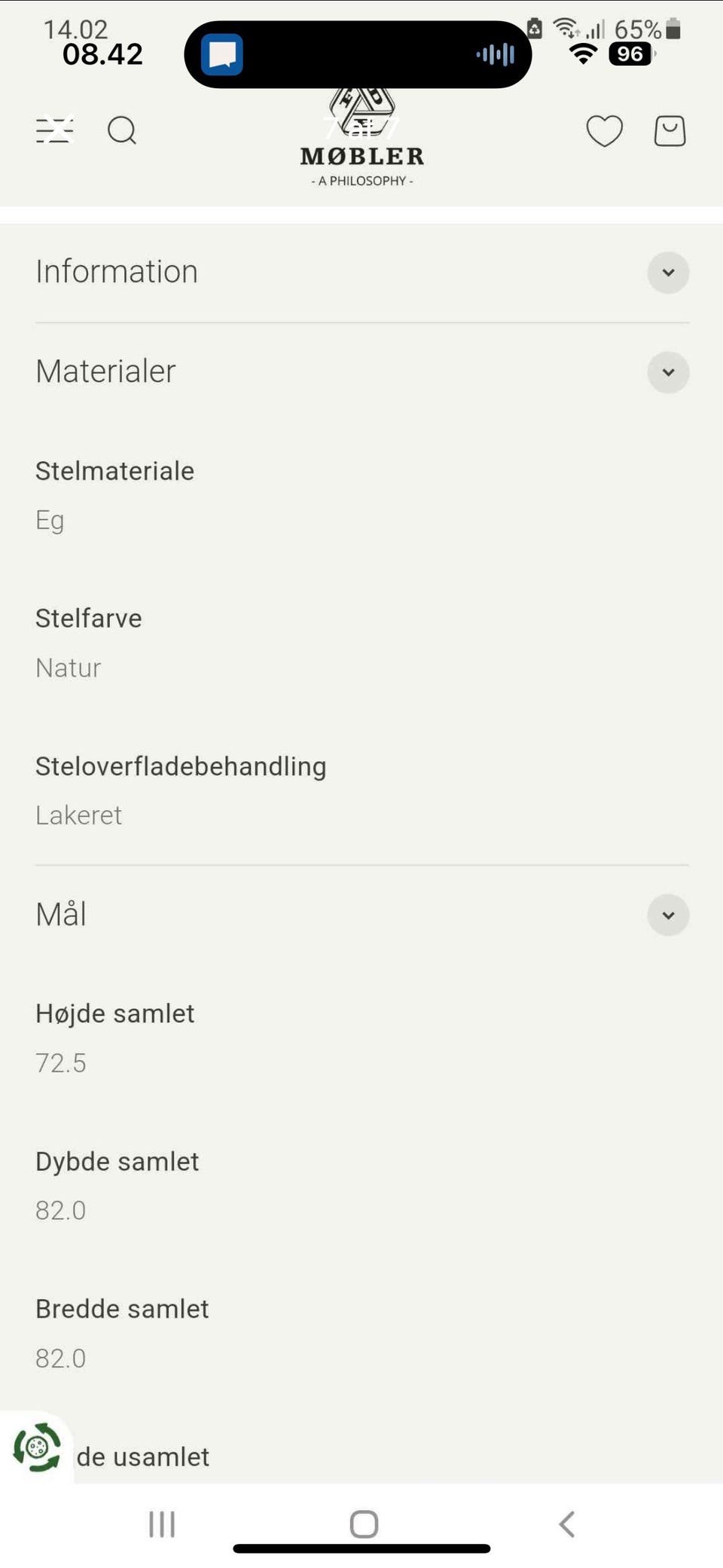Open cookie settings via green recycling icon
This screenshot has height=1568, width=723.
click(x=36, y=1446)
